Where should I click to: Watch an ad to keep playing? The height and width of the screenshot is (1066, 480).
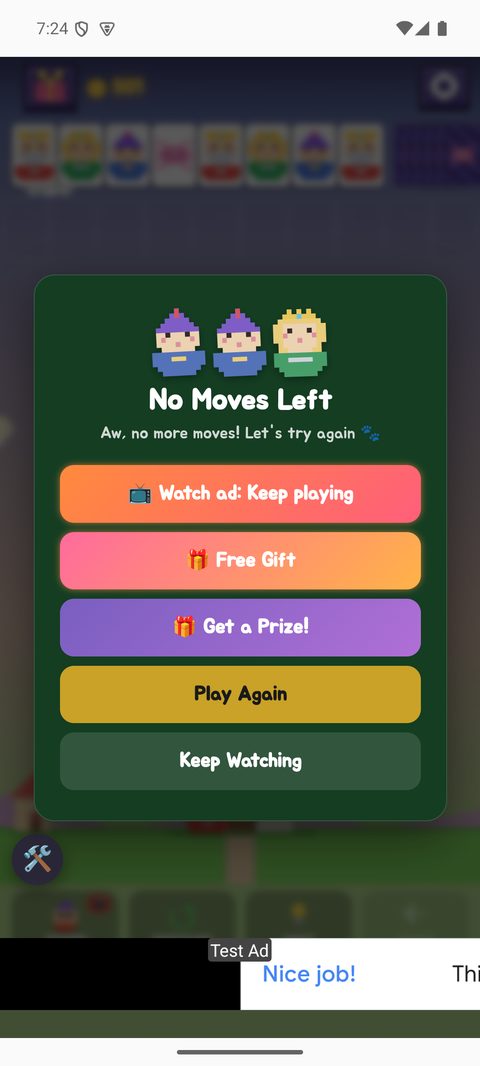[240, 494]
